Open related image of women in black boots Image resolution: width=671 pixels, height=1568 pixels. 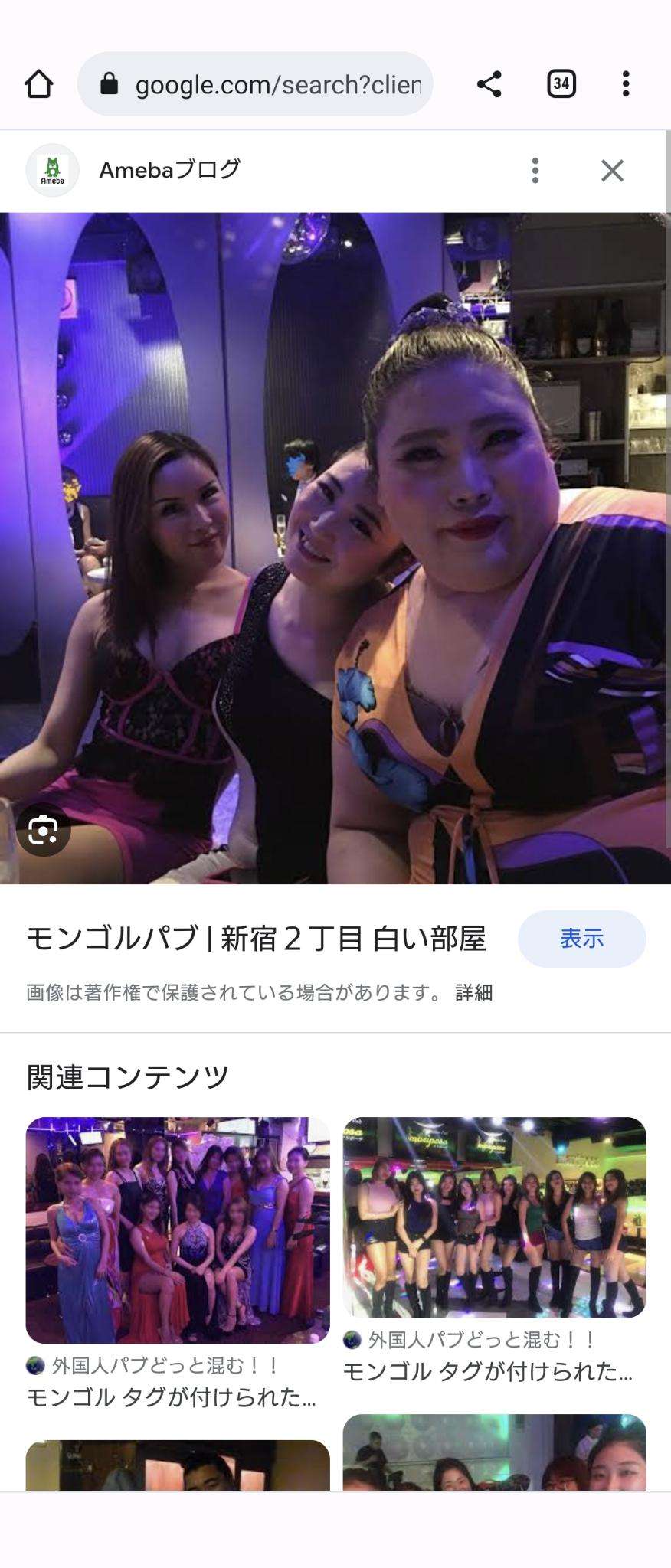click(494, 1217)
